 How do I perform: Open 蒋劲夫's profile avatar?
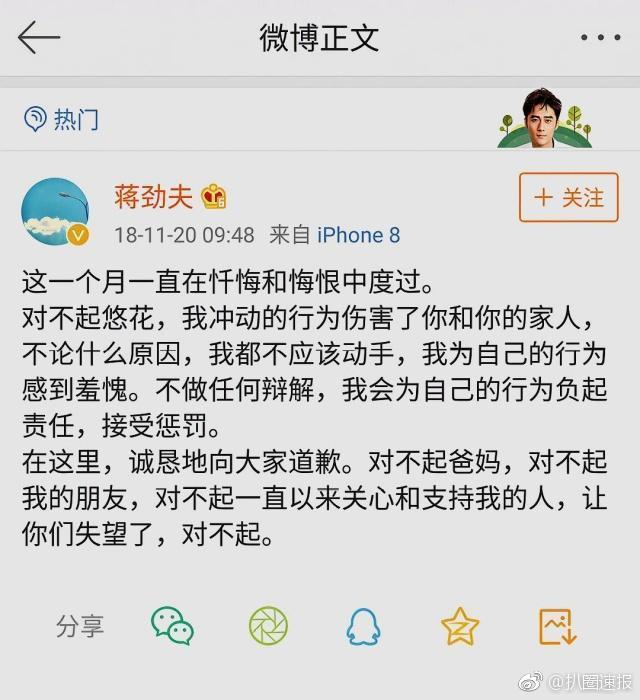56,212
